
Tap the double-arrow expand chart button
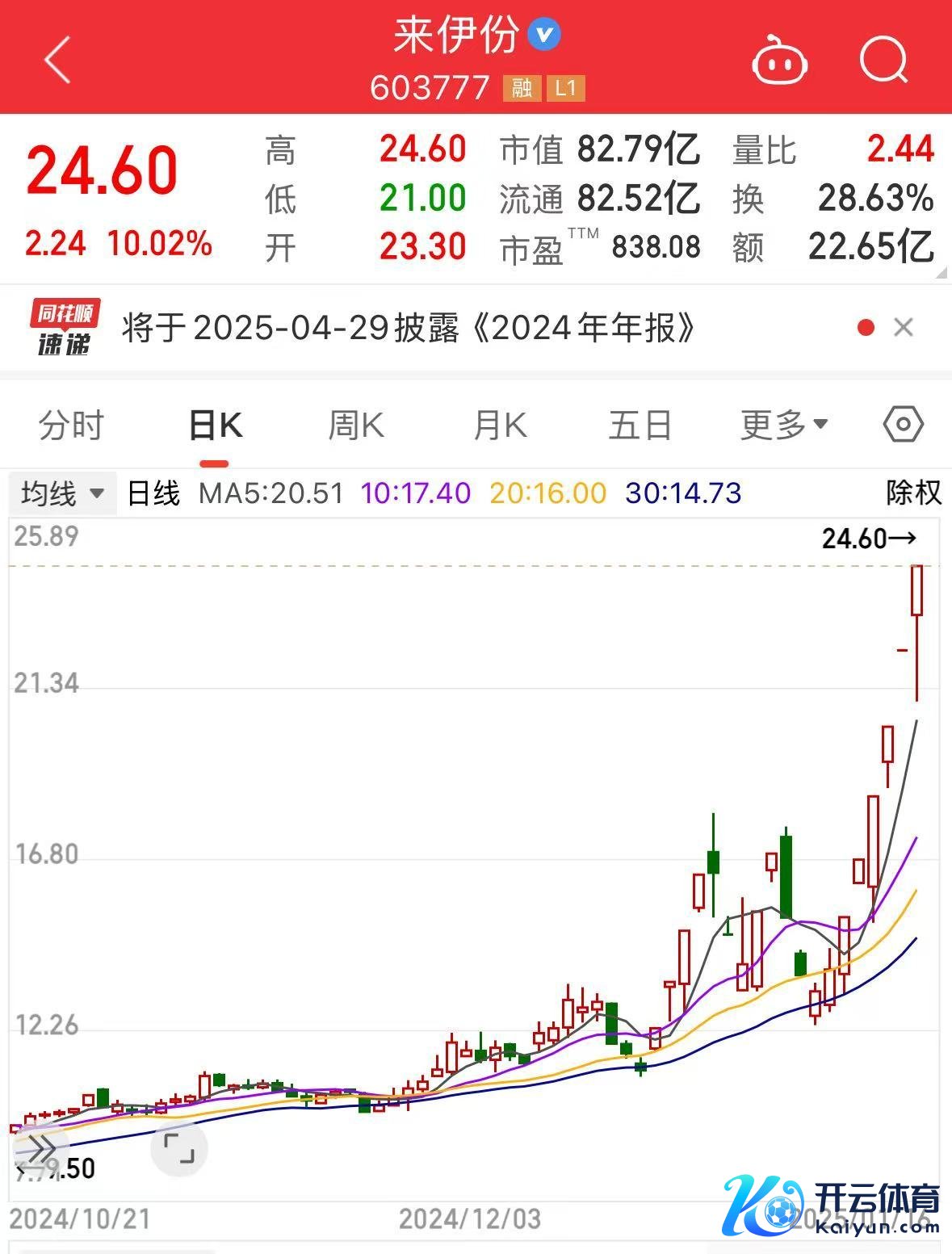tap(39, 1148)
